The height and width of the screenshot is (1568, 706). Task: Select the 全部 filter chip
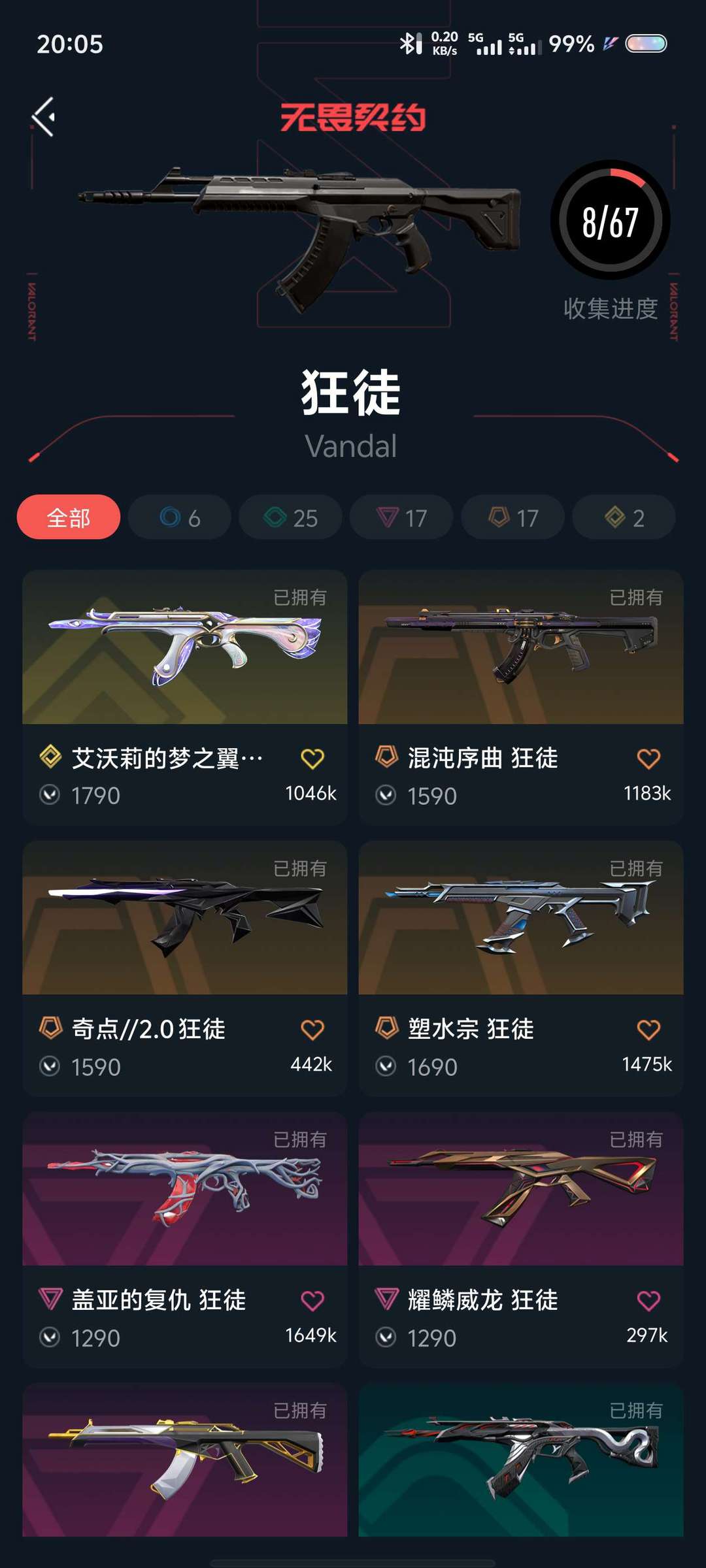click(69, 517)
